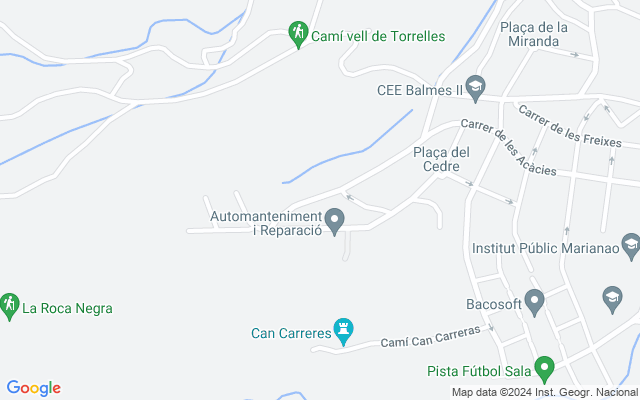
Task: Tap the Pista Fútbol Sala green pin
Action: click(544, 369)
